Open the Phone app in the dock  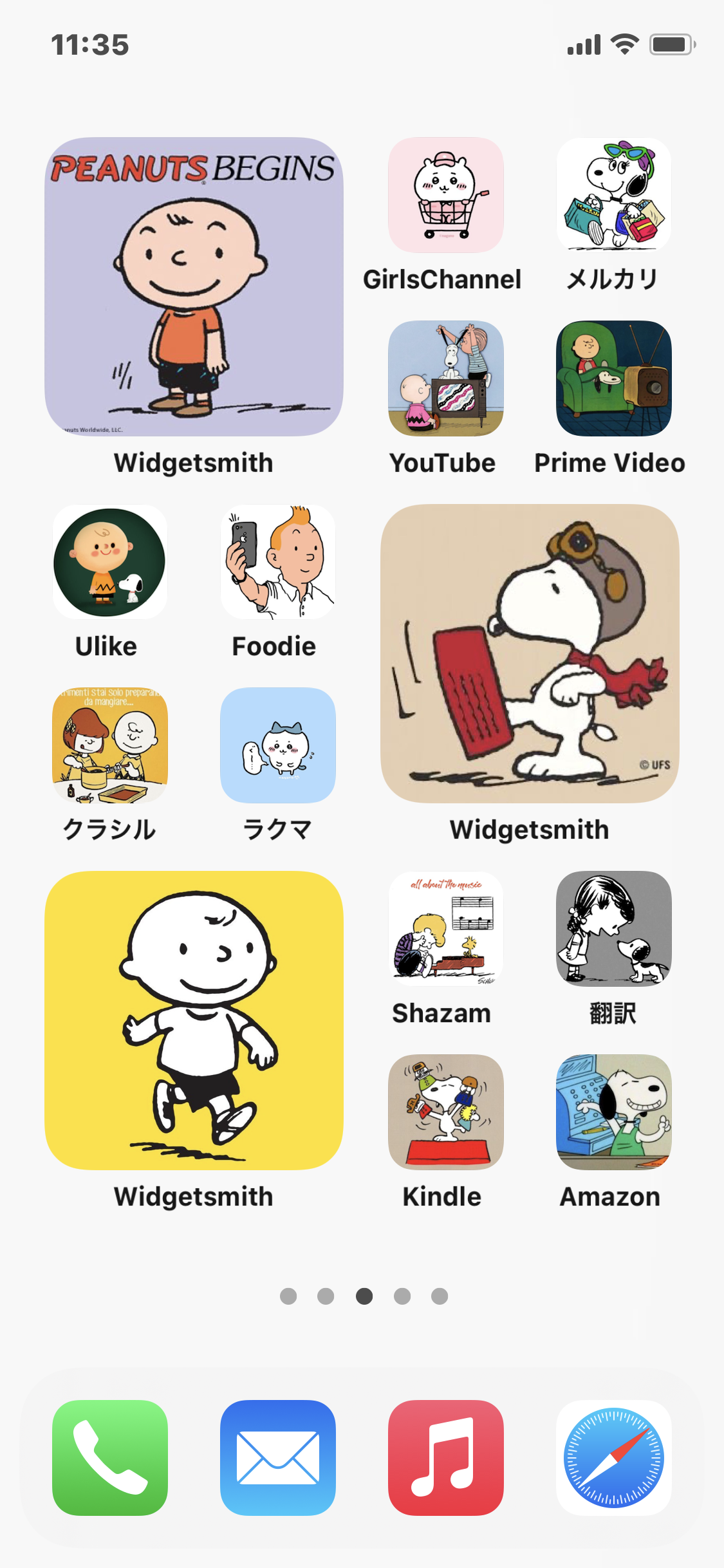110,1458
